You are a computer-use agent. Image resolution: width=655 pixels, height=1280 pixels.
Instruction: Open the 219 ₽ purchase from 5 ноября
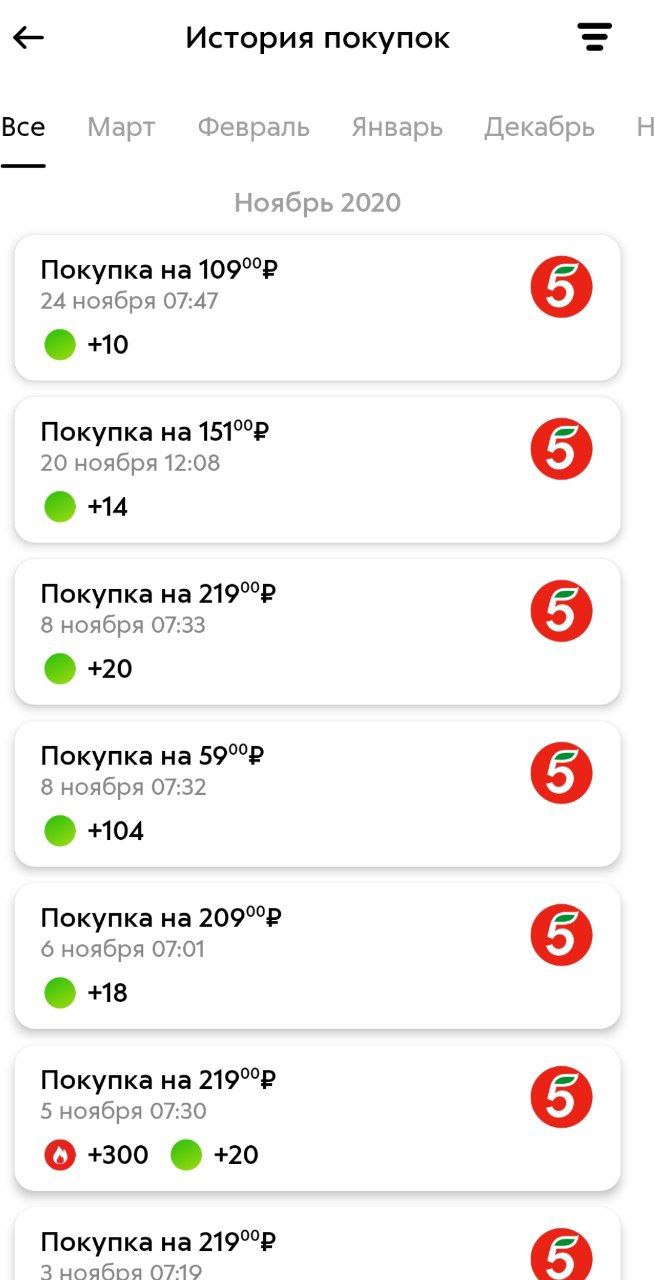[x=317, y=1118]
